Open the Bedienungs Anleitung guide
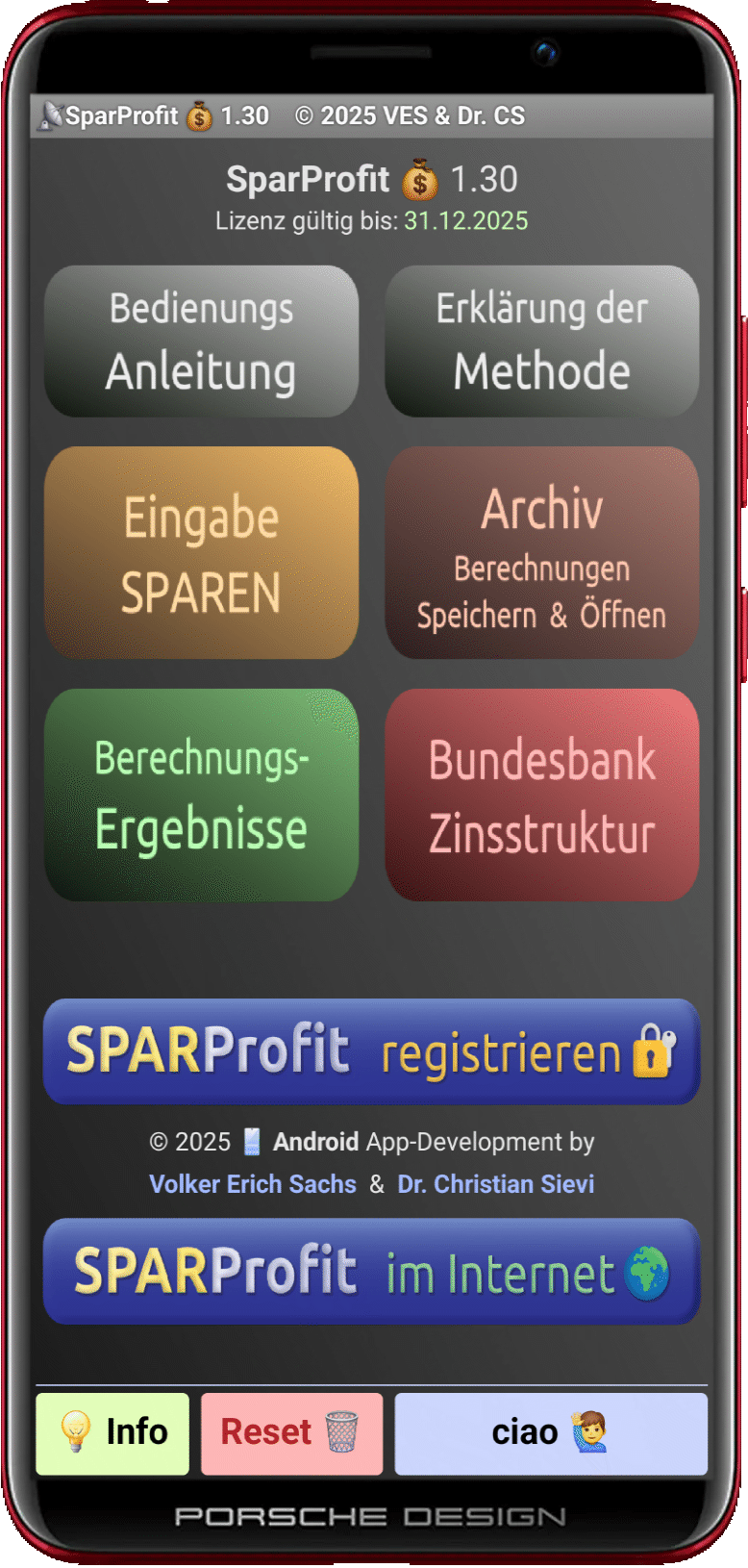 [x=201, y=341]
